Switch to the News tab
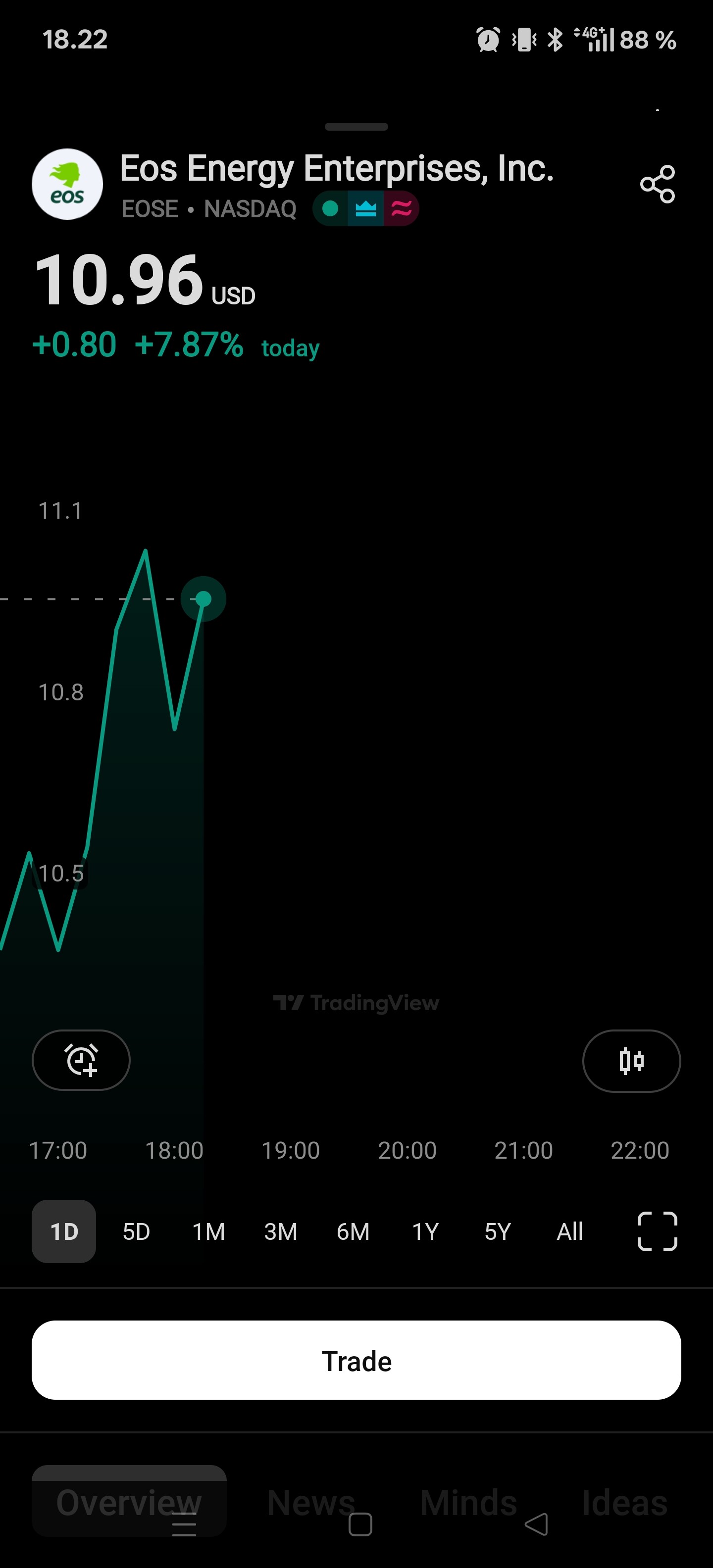This screenshot has width=713, height=1568. [310, 1501]
